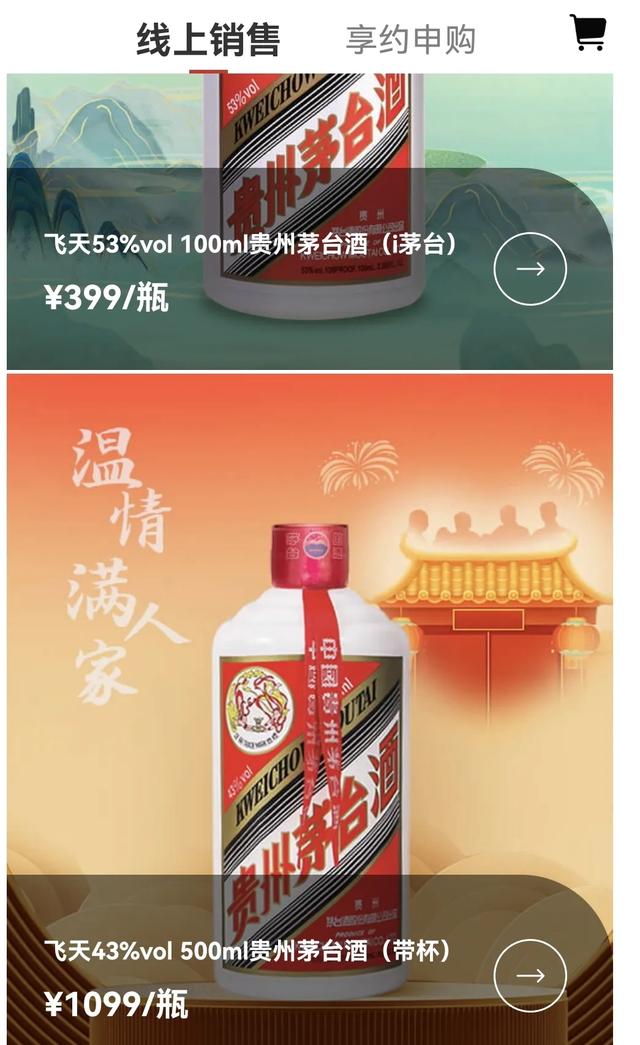Tap the arrow on 飞天53%vol 100ml card
The image size is (640, 1045).
tap(530, 269)
